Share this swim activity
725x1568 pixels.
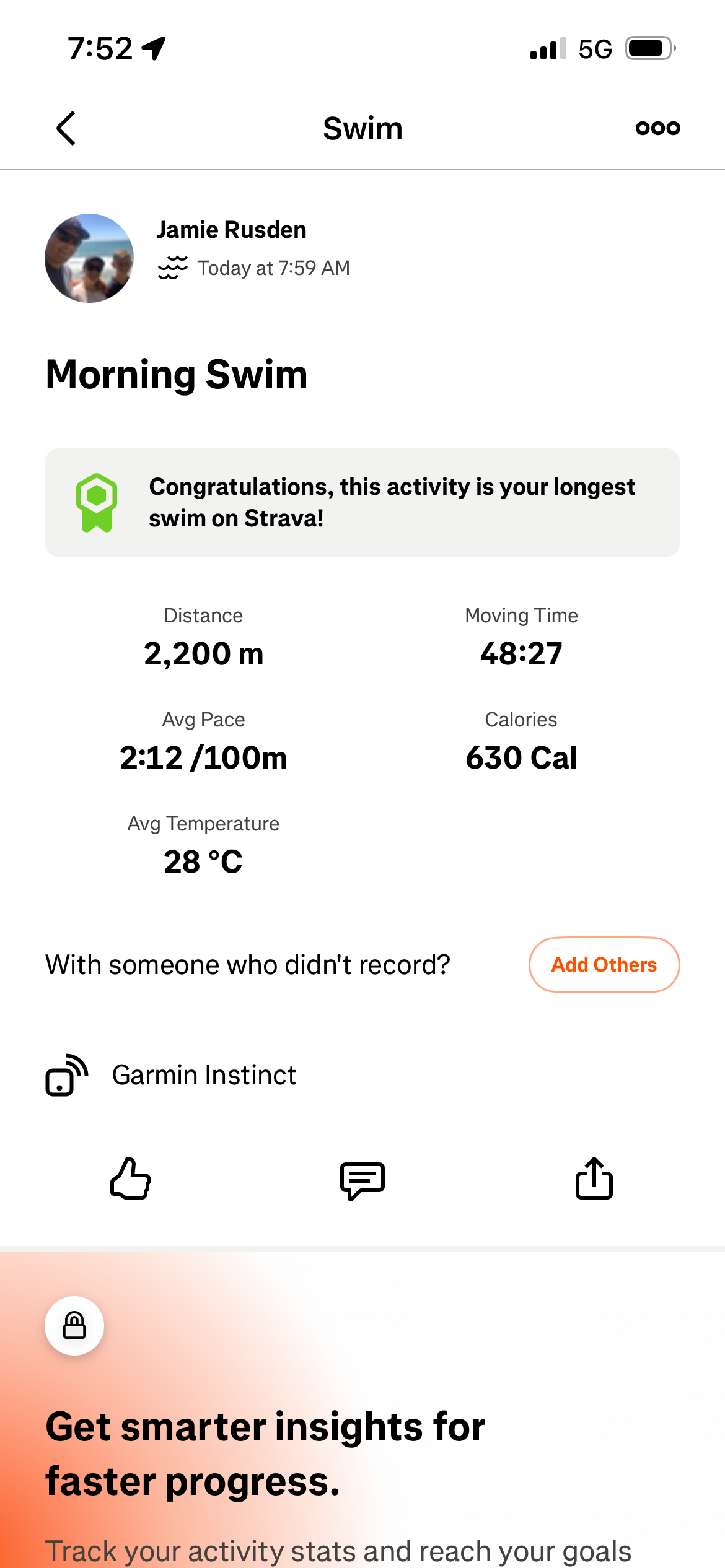tap(594, 1178)
